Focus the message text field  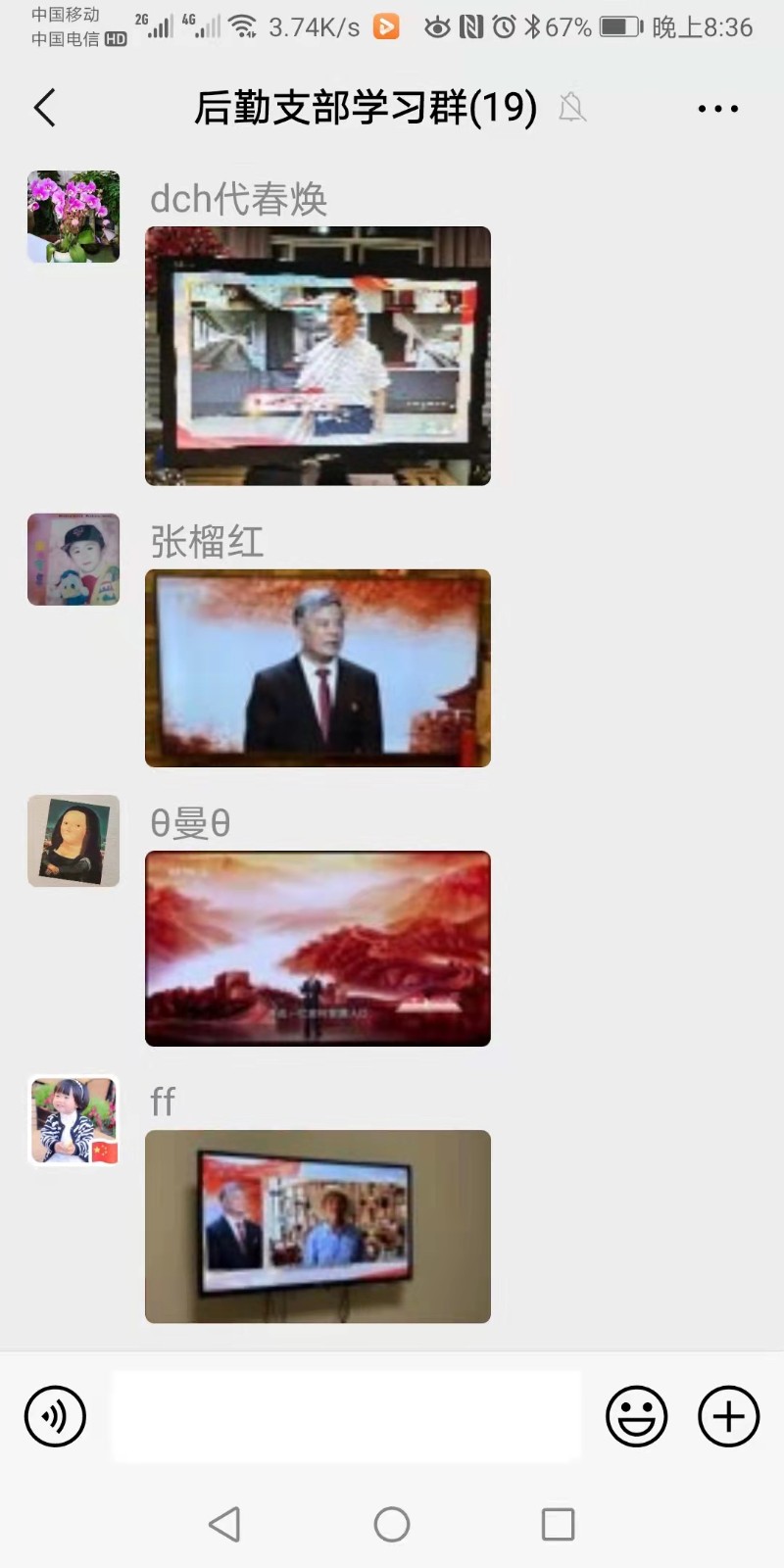point(346,1416)
